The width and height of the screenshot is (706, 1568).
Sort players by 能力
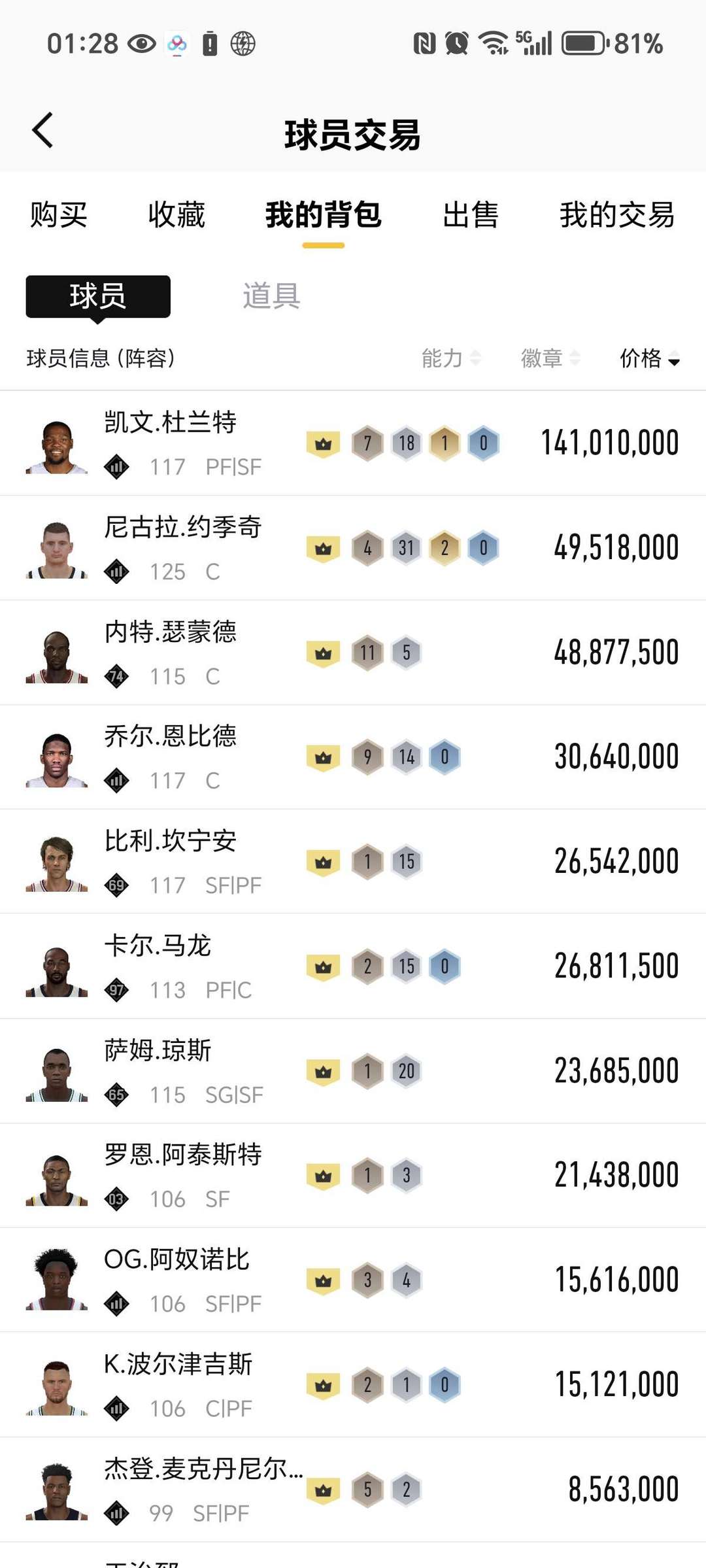coord(450,358)
